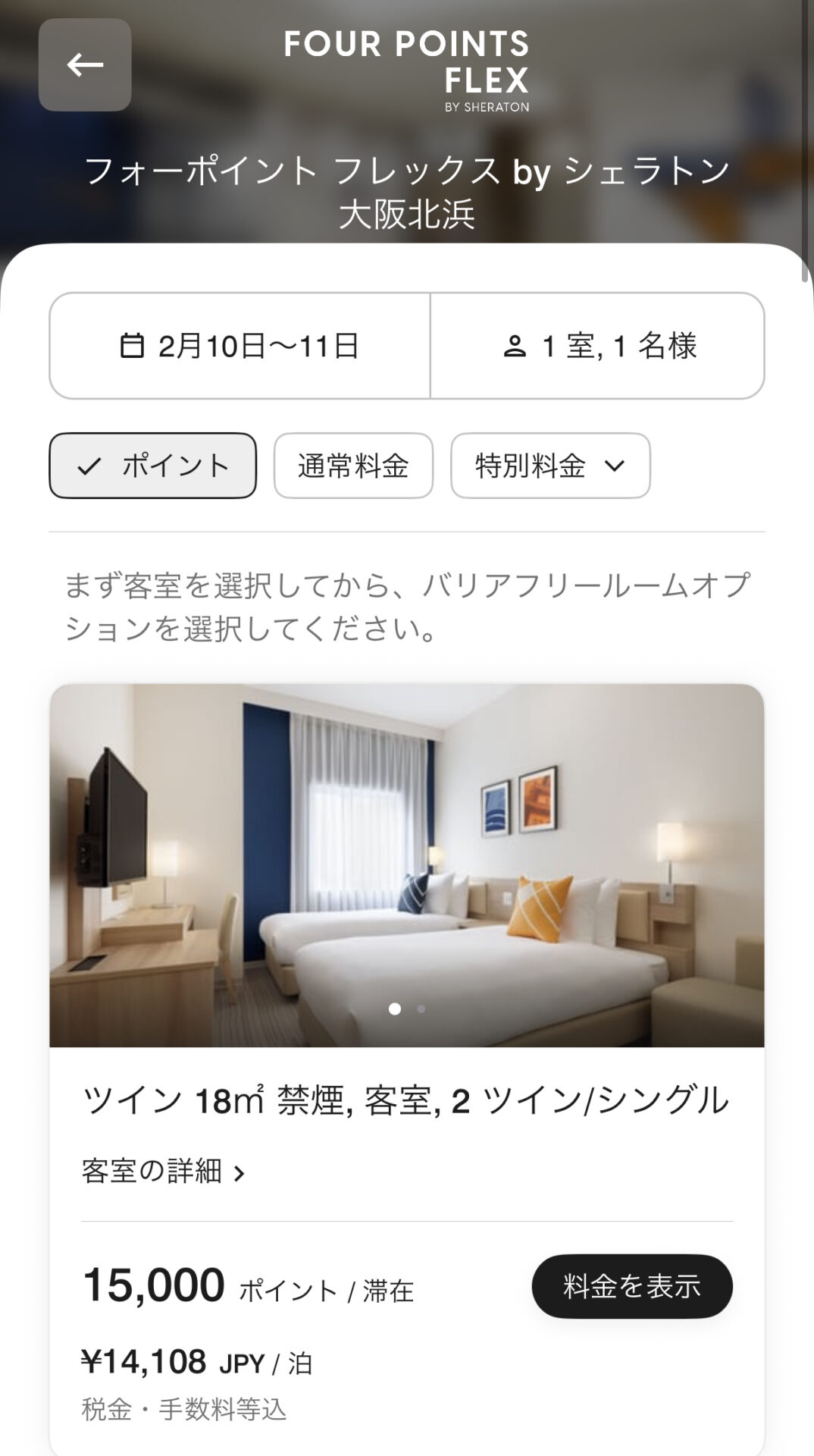This screenshot has width=814, height=1456.
Task: Open 客室の詳細 room details link
Action: [x=164, y=1172]
